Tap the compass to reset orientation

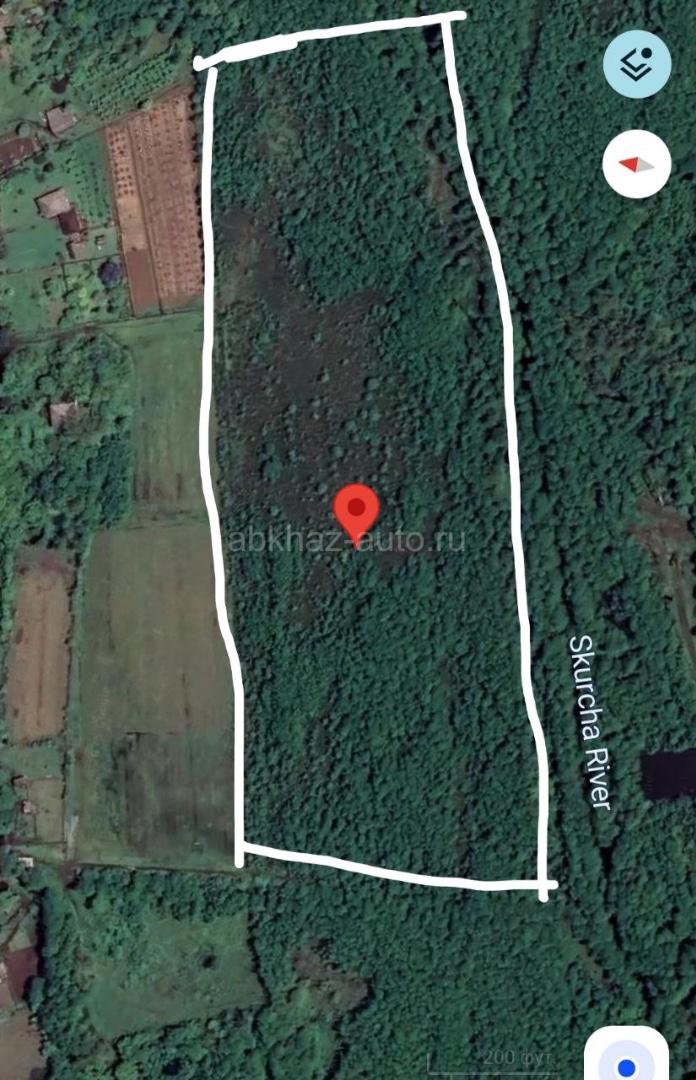(637, 163)
